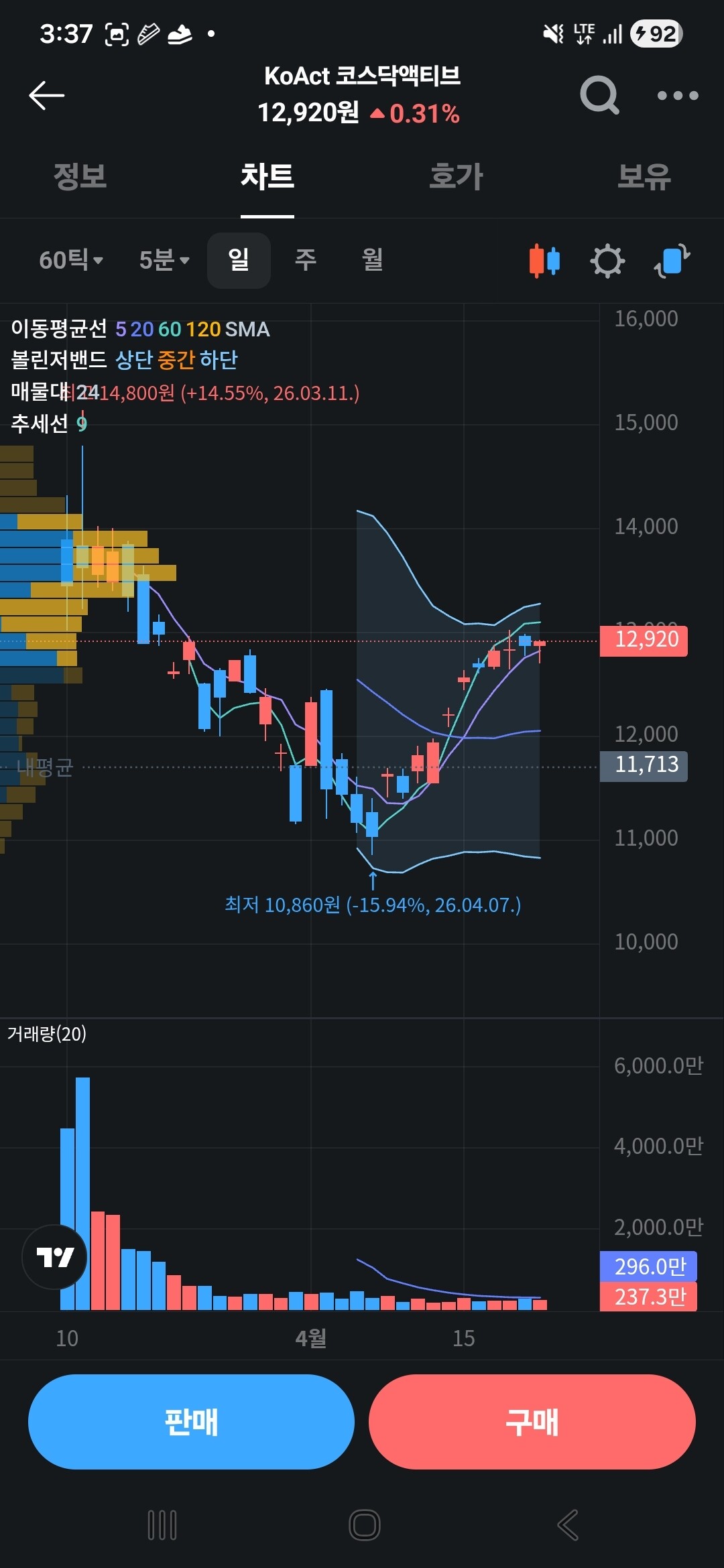
Task: Expand the 5분 minute interval dropdown
Action: 164,260
